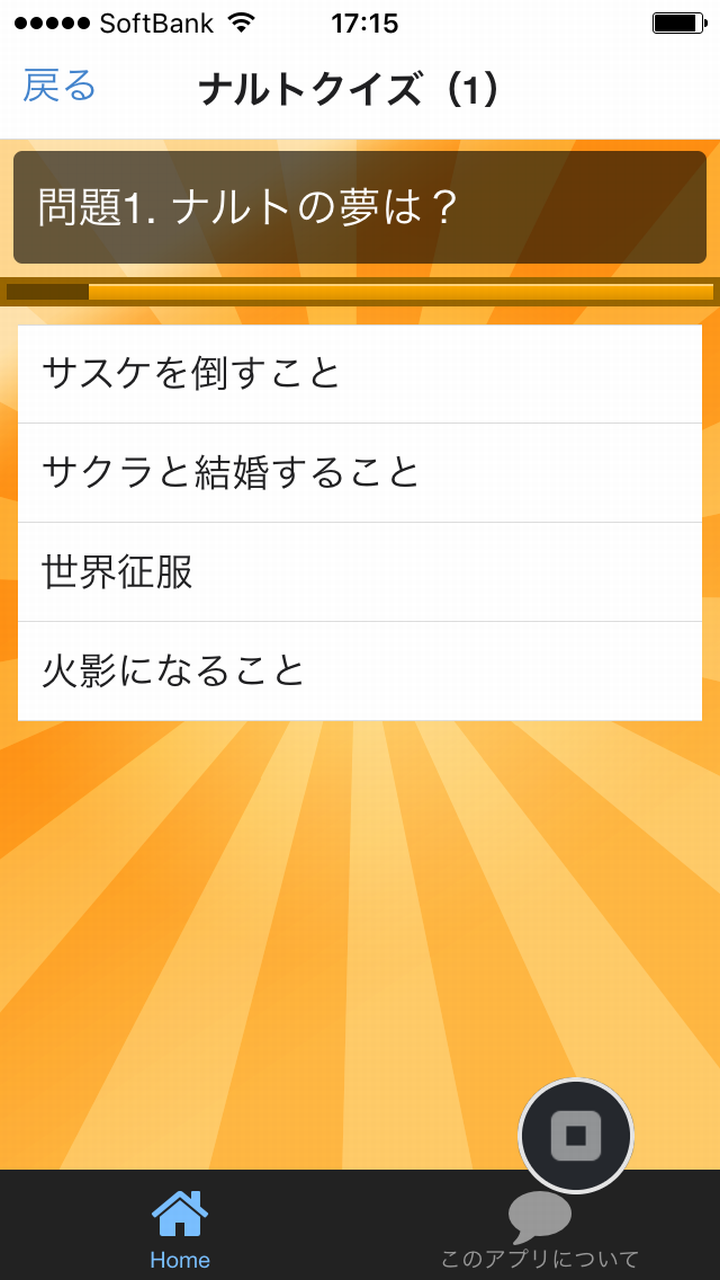Screen dimensions: 720x1280
Task: Go back with the 戻る button
Action: coord(59,87)
